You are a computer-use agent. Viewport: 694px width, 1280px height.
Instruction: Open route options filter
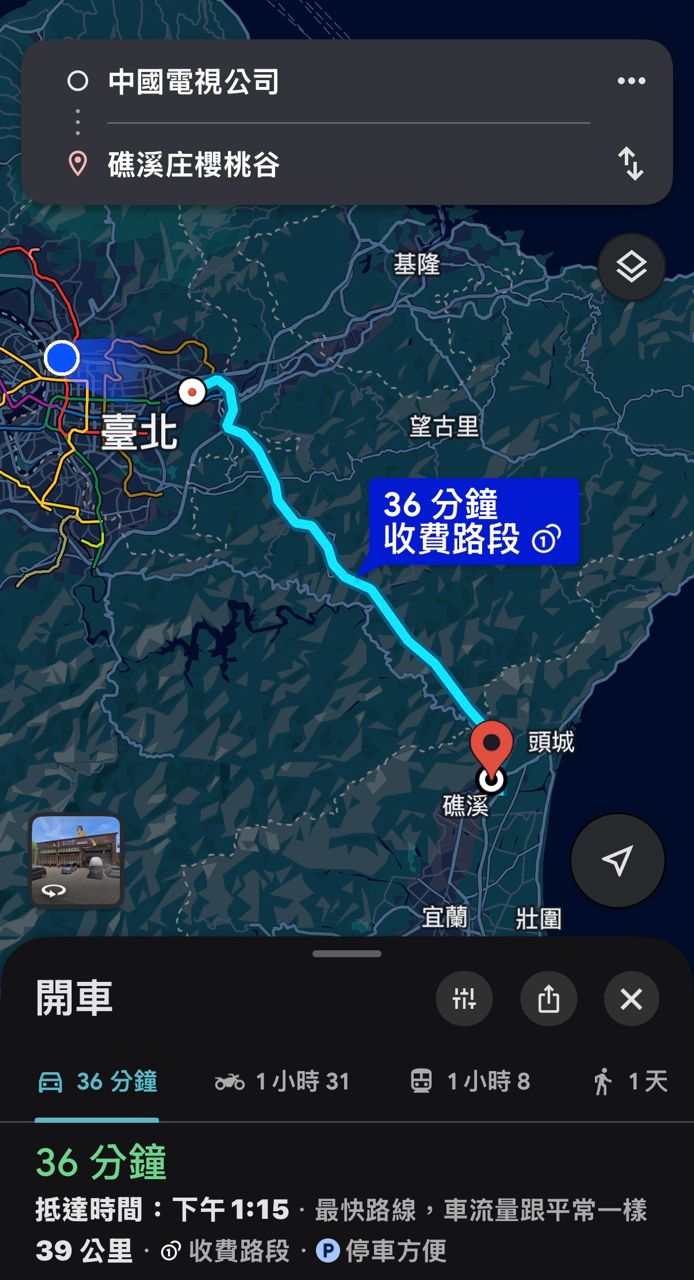(x=464, y=998)
